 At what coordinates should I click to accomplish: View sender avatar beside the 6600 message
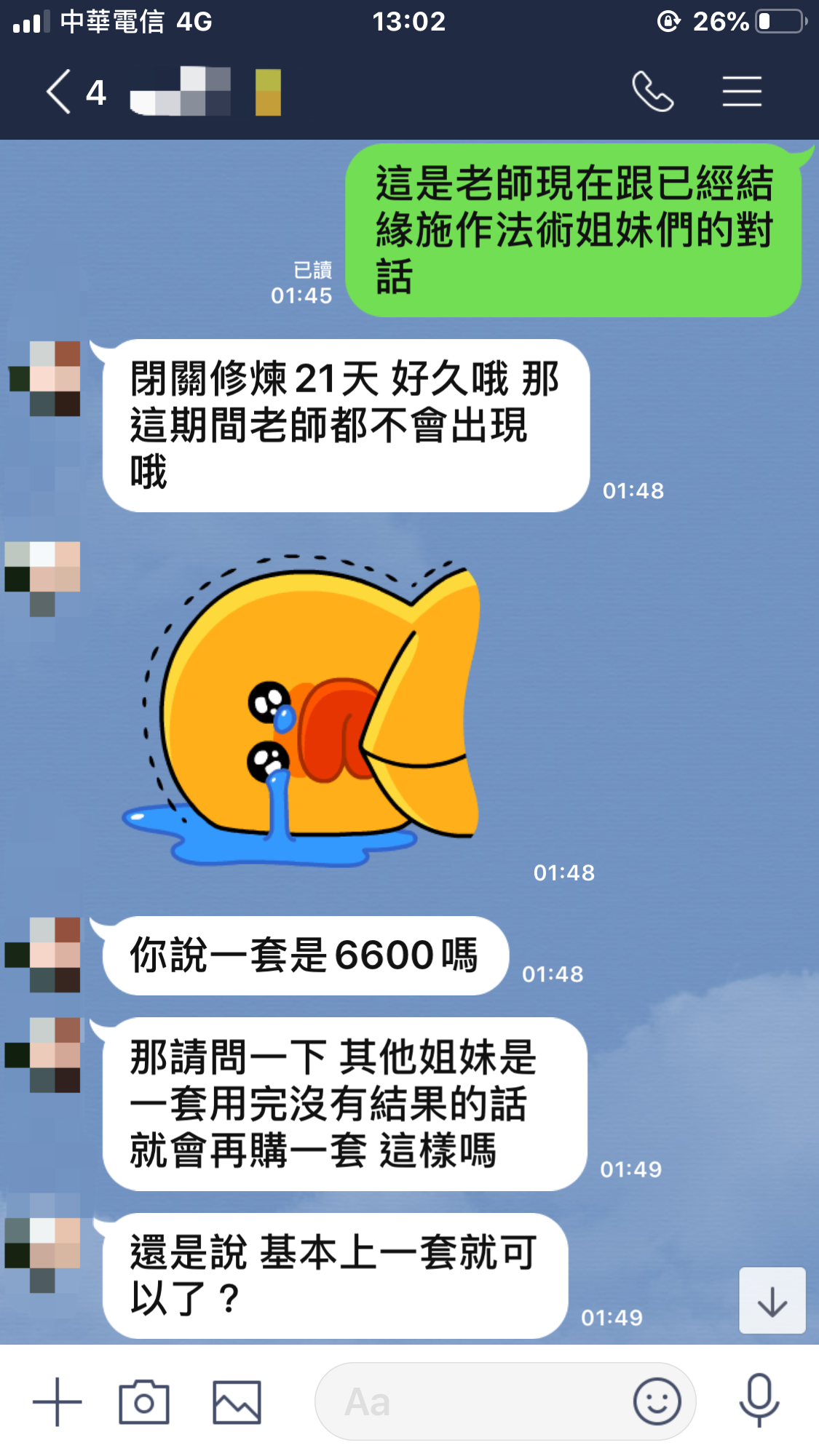44,955
